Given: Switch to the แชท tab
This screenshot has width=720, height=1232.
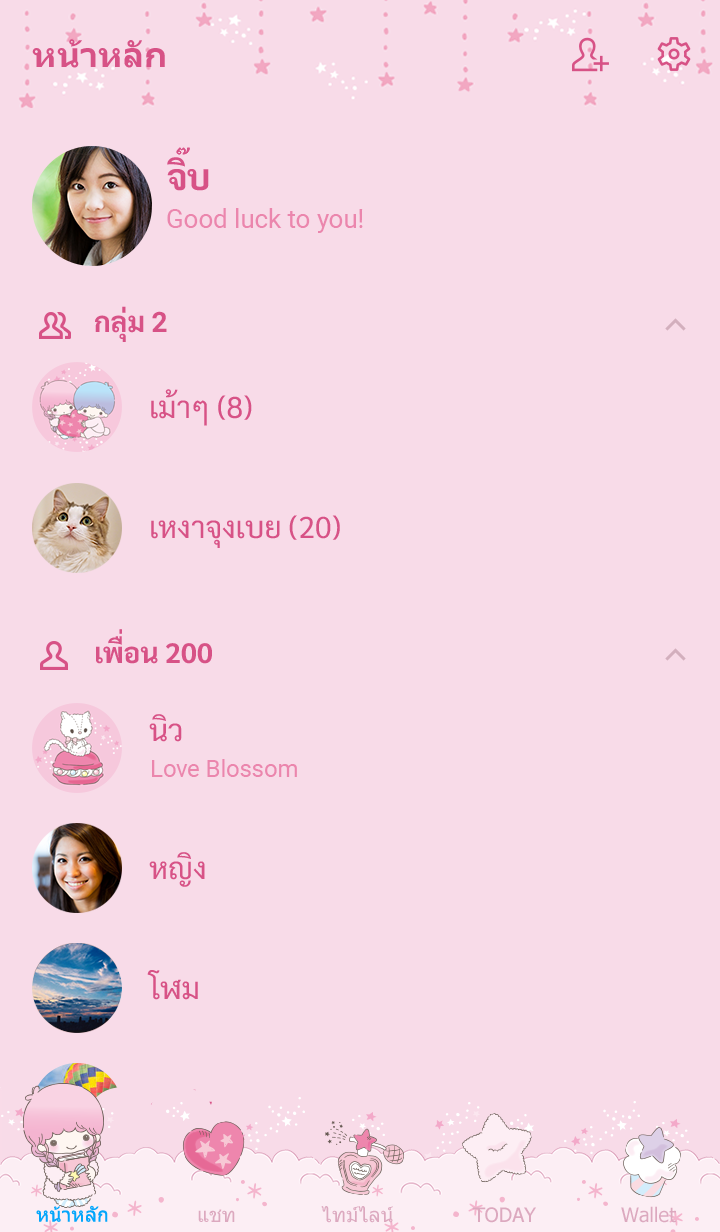Looking at the screenshot, I should pos(215,1170).
